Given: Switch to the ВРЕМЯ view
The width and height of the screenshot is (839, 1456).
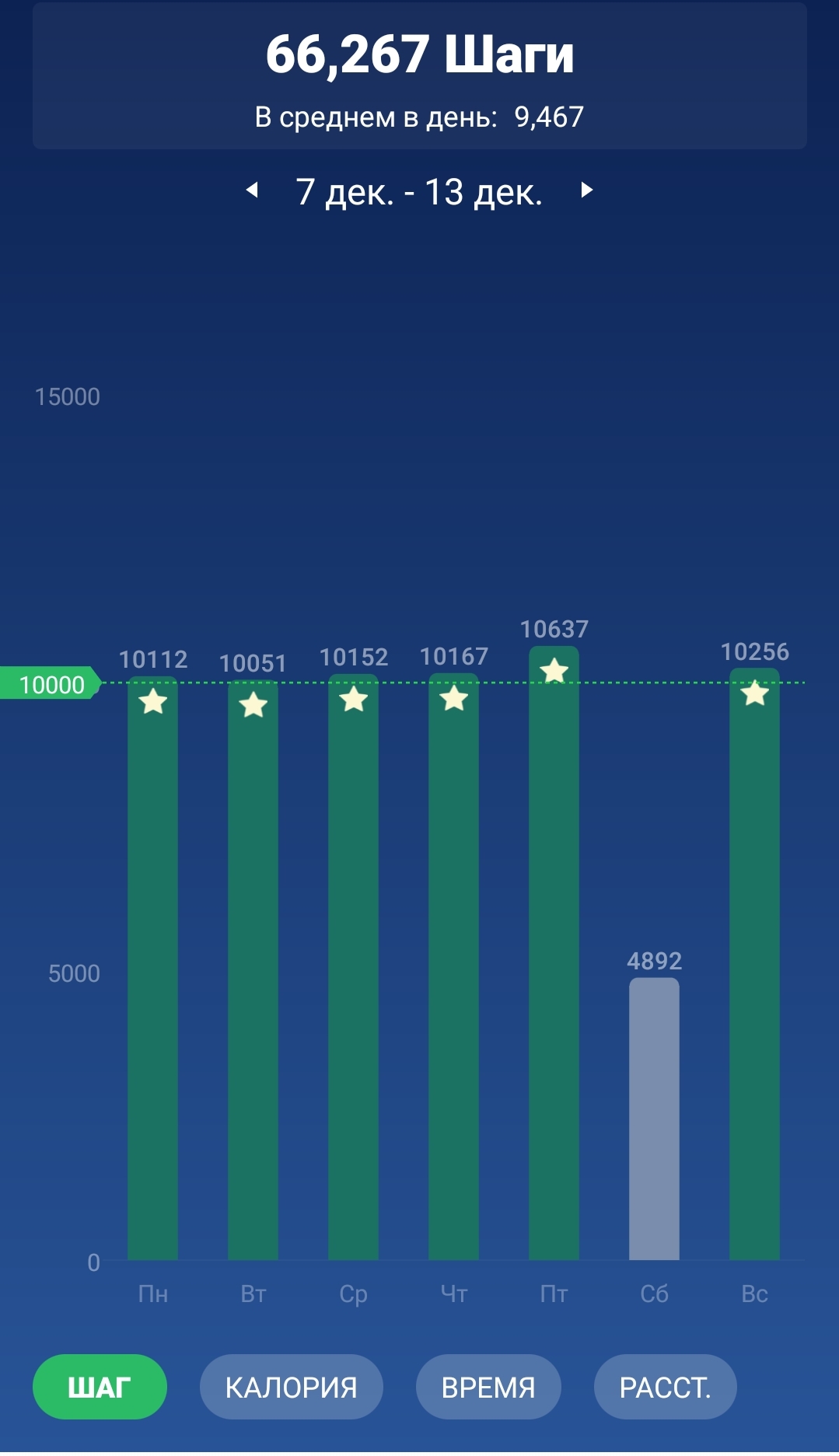Looking at the screenshot, I should 488,1387.
